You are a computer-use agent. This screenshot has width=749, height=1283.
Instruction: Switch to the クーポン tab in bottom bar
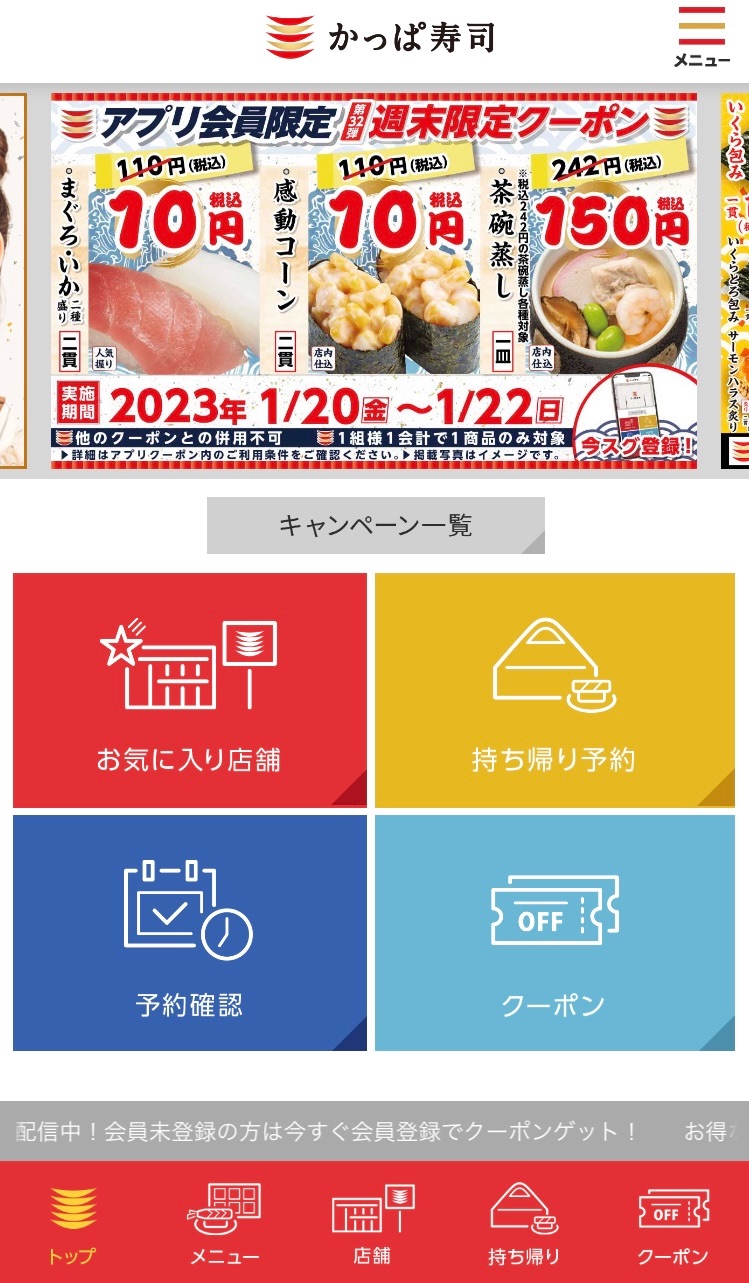(674, 1224)
